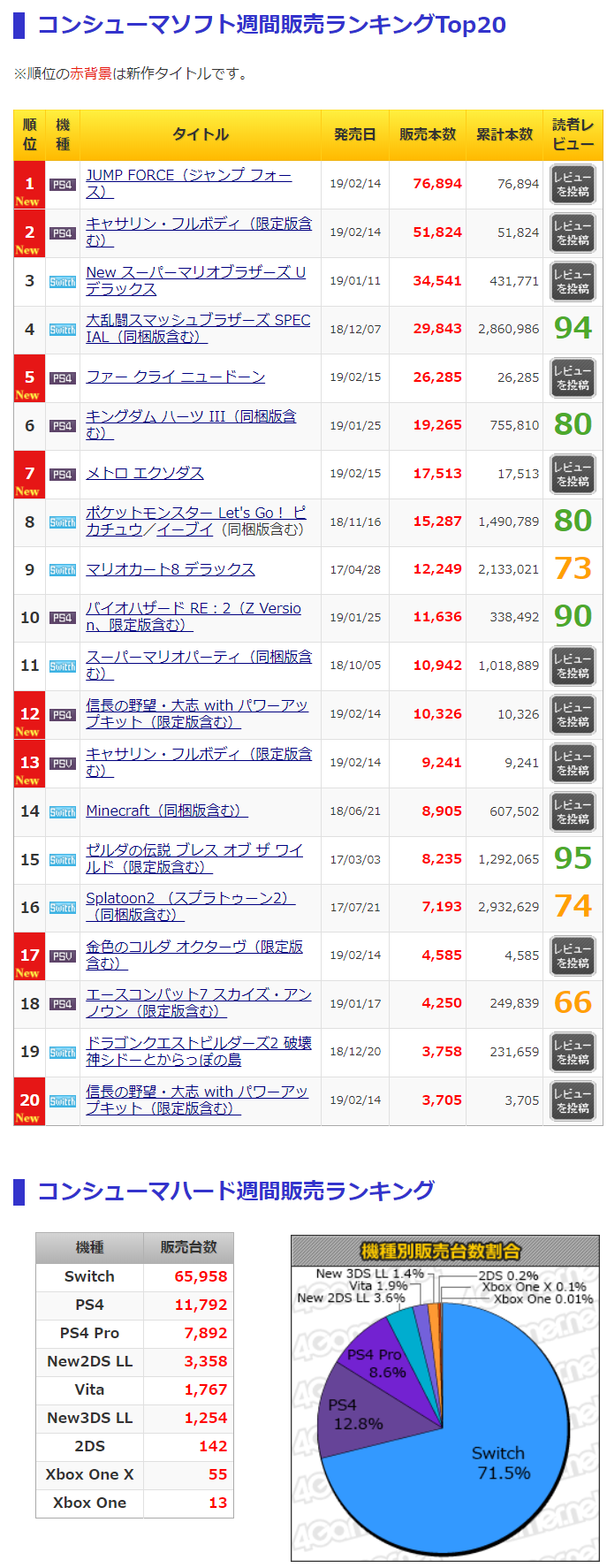Open 大乱闘スマッシュブラザーズ SPECIAL title link
607x1568 pixels.
(198, 320)
